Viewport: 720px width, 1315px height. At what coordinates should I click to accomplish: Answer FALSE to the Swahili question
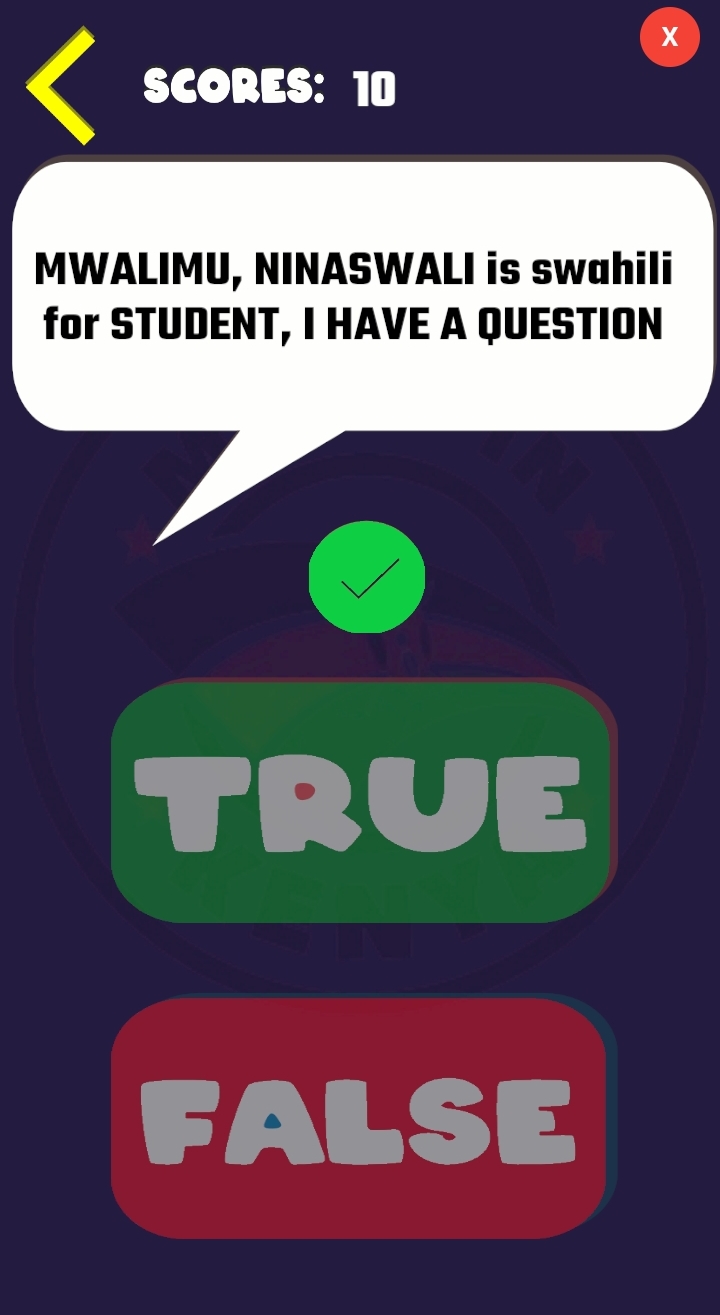358,1118
